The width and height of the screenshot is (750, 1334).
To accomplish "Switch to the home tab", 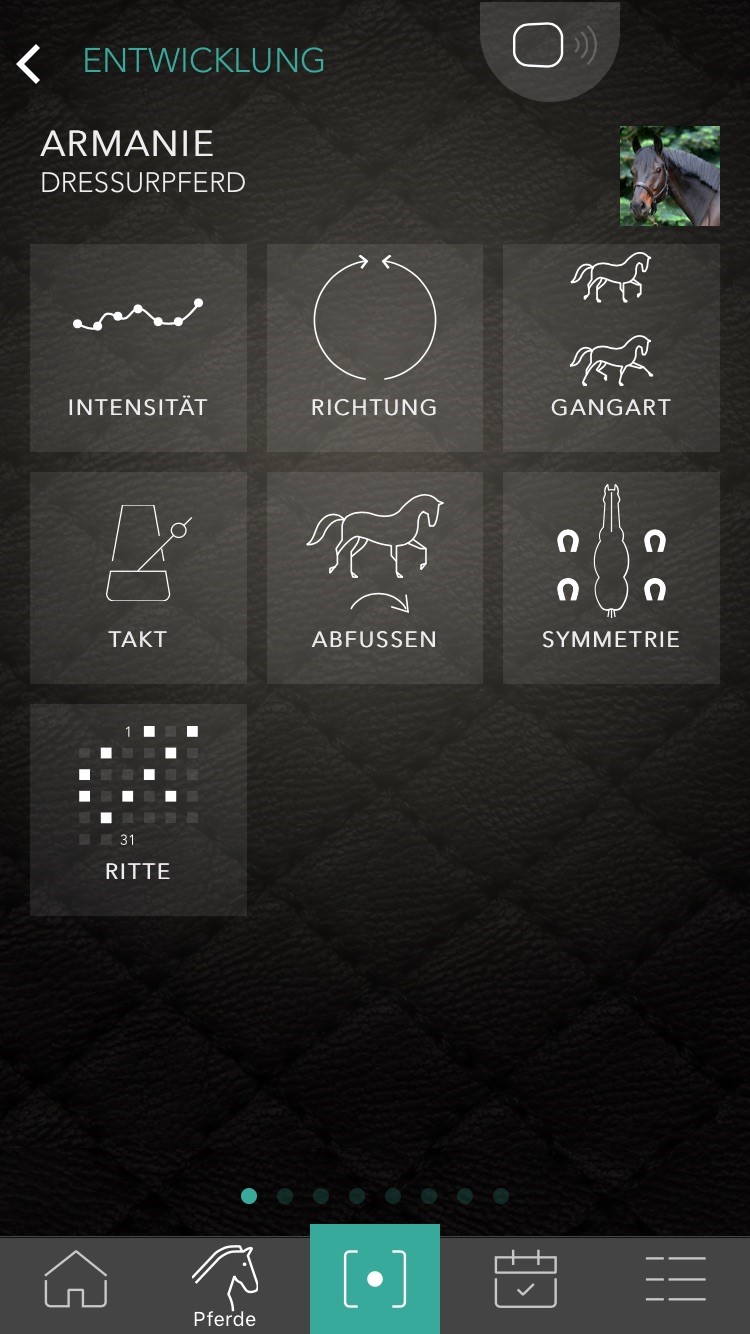I will click(76, 1279).
